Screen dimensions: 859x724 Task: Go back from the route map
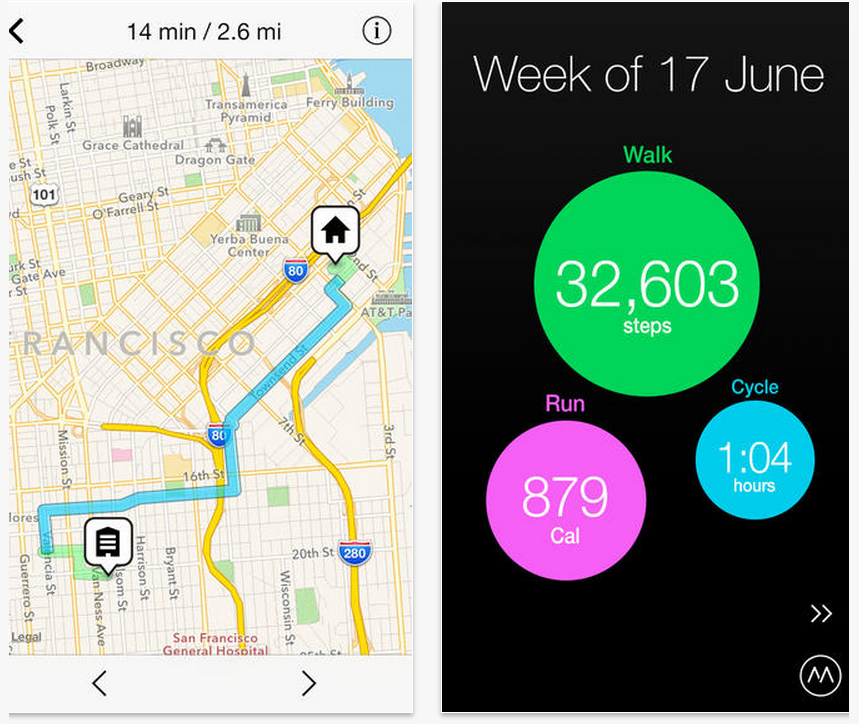[17, 31]
